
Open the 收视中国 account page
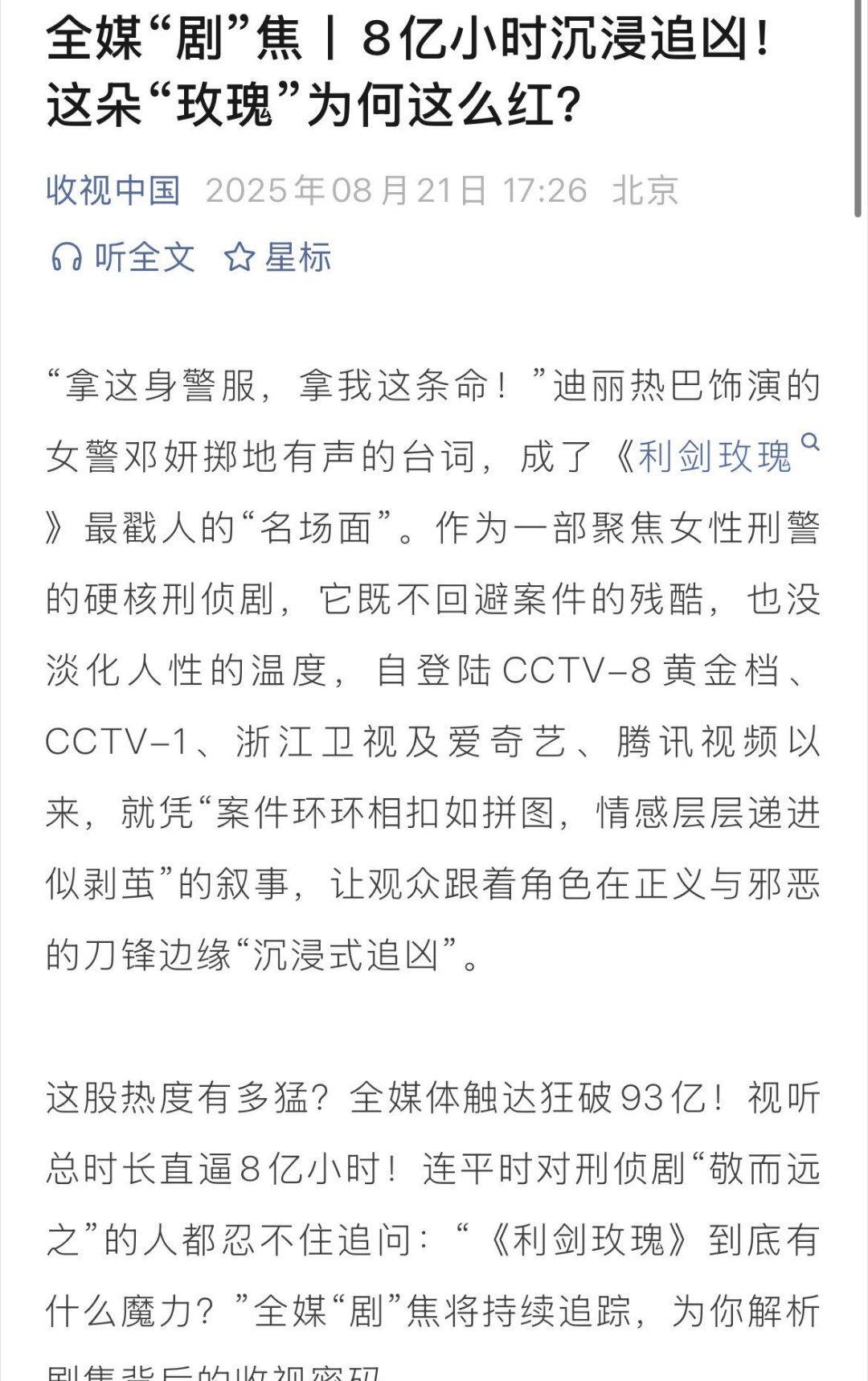click(x=113, y=191)
